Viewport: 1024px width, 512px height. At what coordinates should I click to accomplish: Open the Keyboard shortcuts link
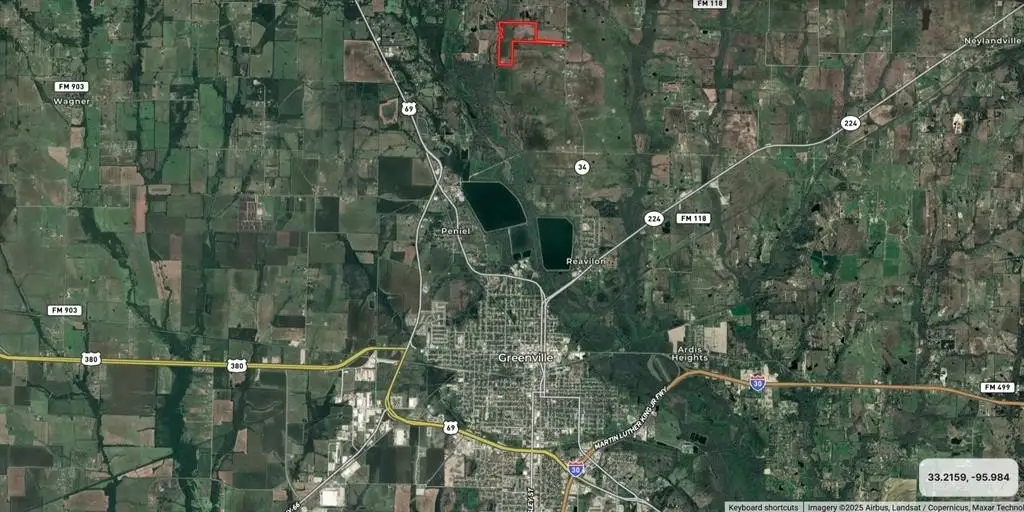point(763,507)
